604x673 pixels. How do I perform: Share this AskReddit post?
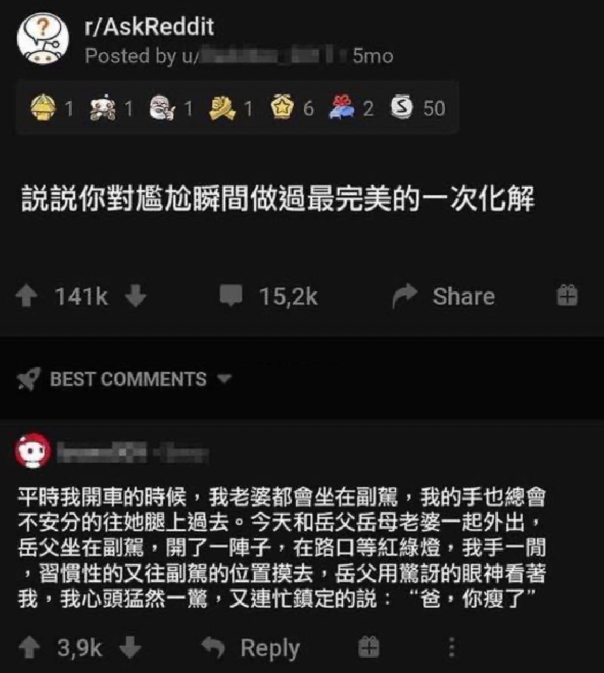(x=444, y=296)
